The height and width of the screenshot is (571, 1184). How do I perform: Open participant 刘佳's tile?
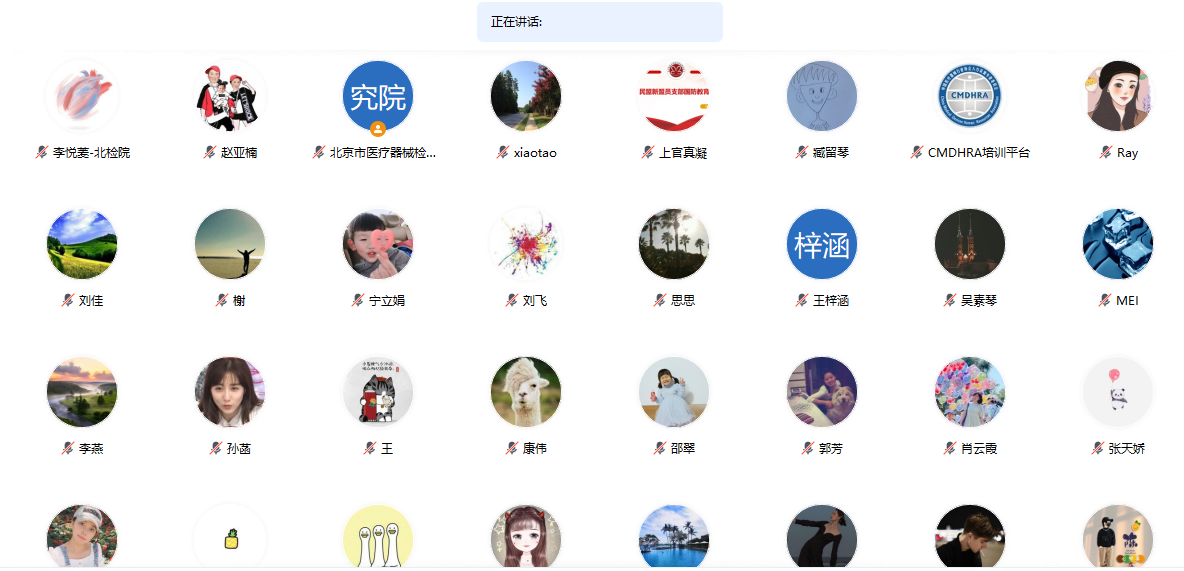(82, 245)
